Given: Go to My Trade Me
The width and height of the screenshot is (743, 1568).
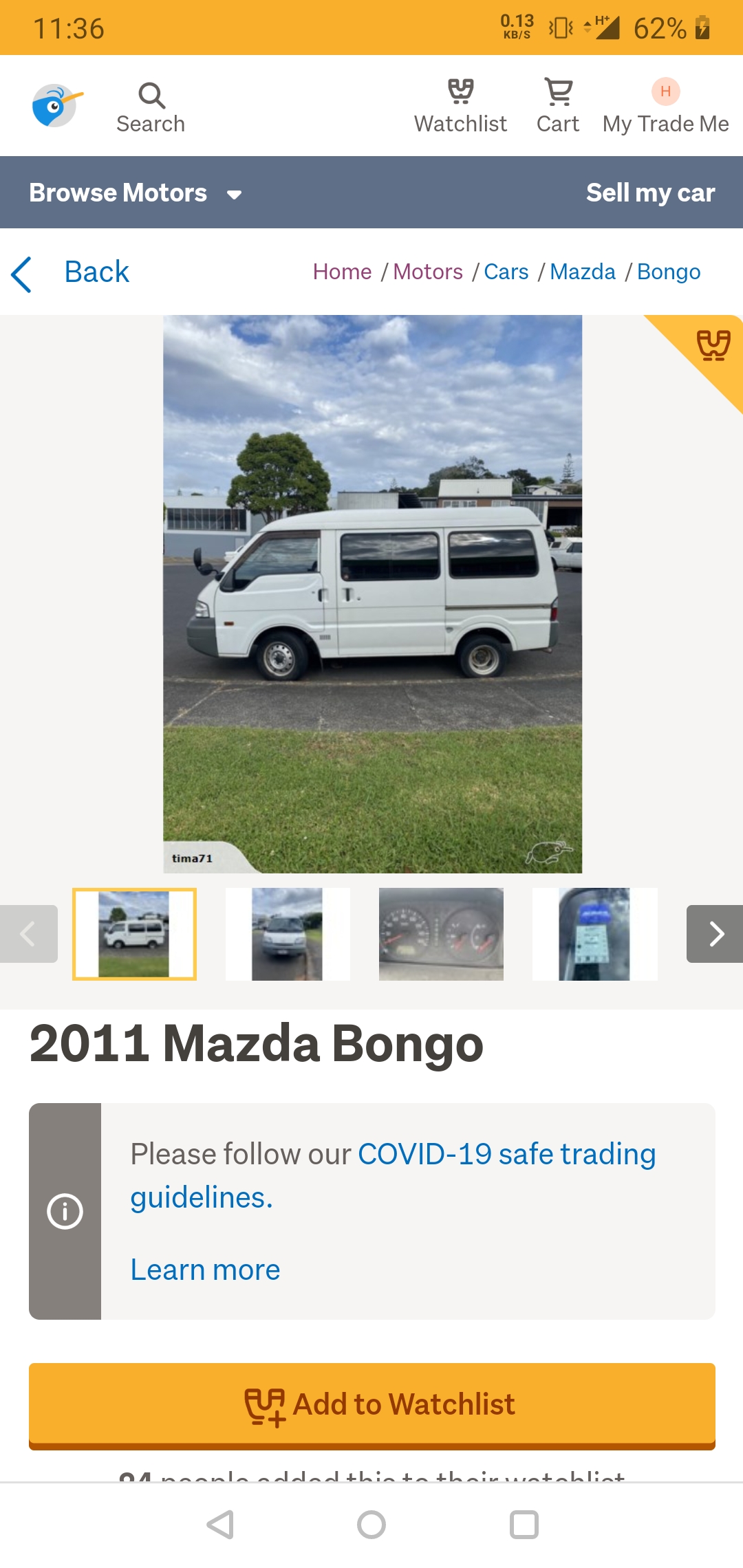Looking at the screenshot, I should [665, 107].
